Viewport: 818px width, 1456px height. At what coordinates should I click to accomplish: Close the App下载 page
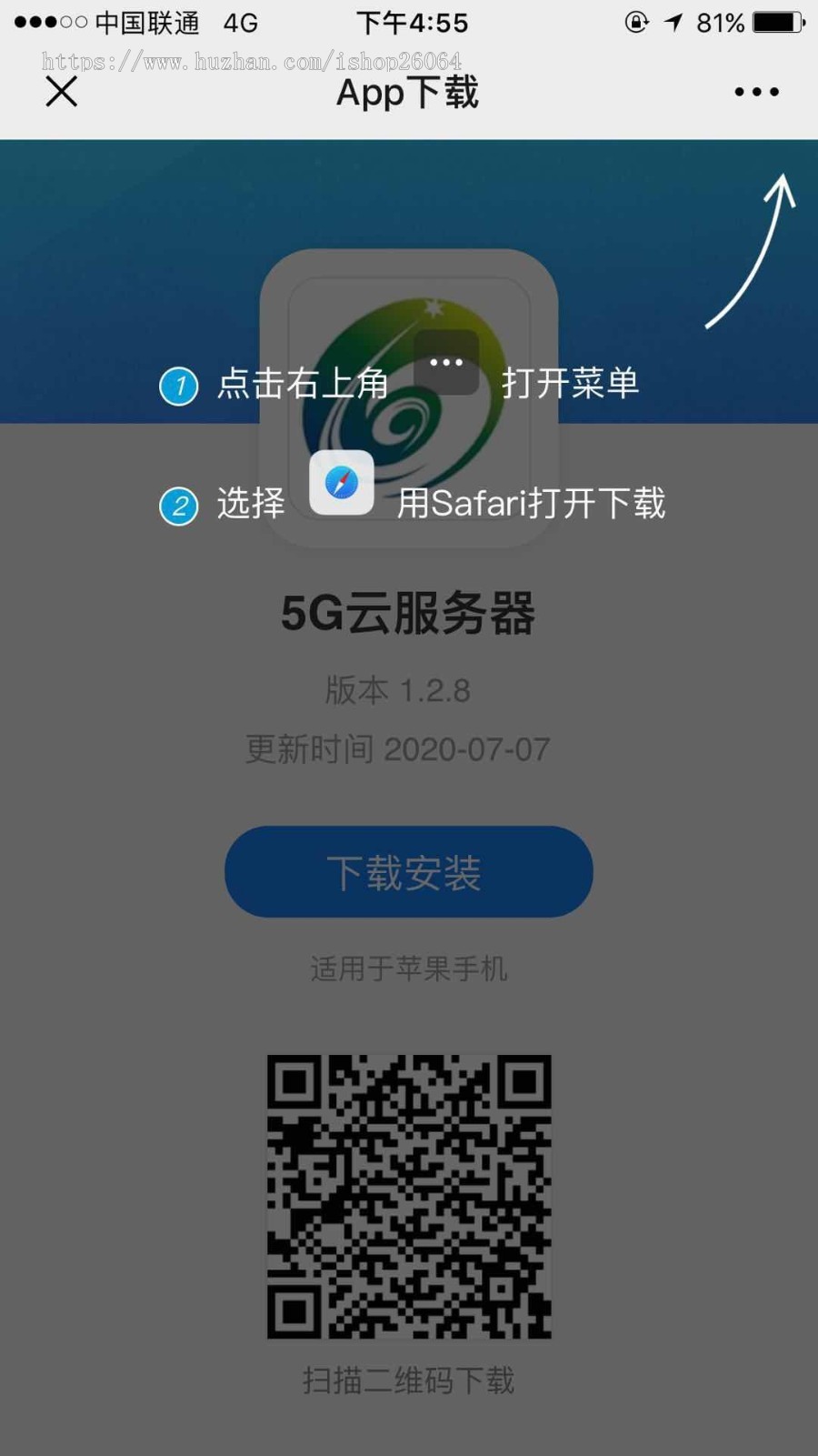click(62, 92)
